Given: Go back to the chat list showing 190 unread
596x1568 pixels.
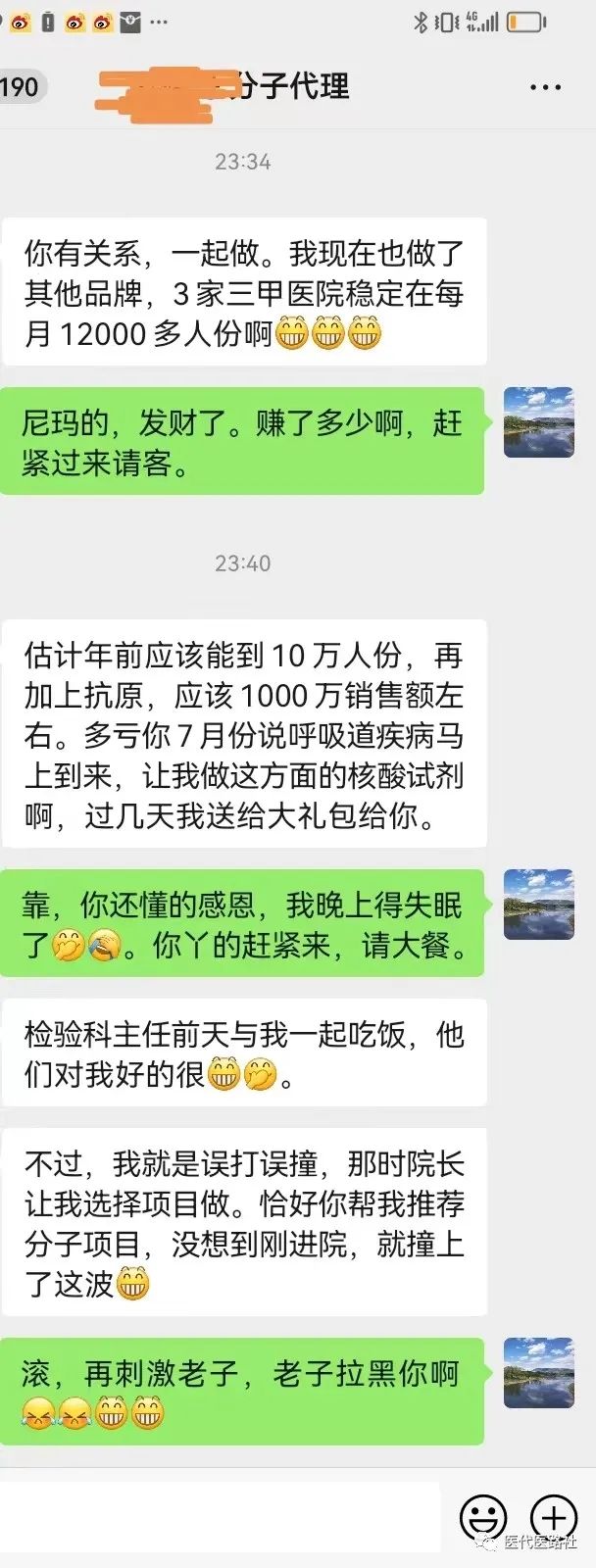Looking at the screenshot, I should tap(20, 87).
